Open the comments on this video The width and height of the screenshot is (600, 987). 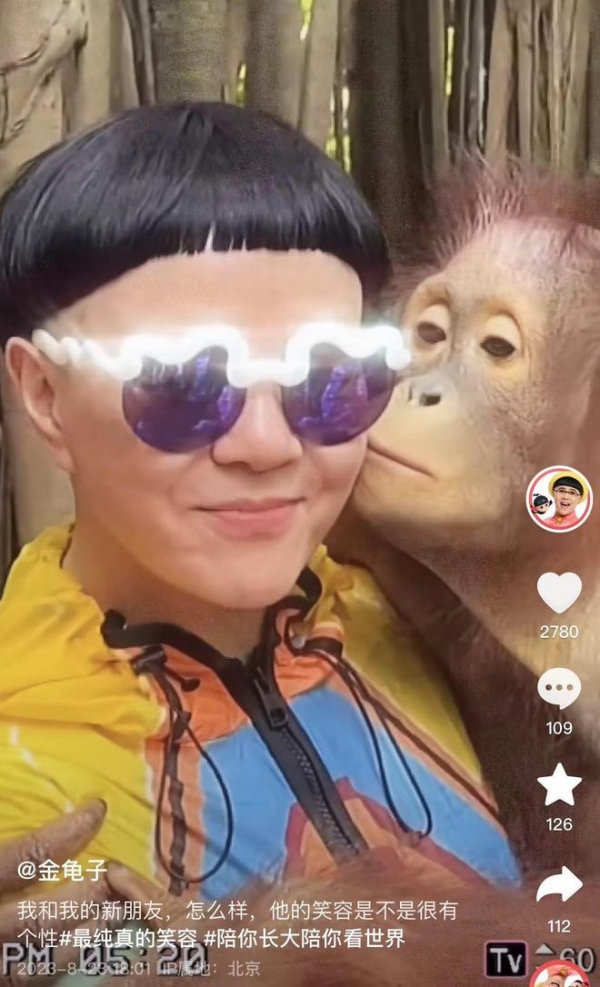[559, 688]
